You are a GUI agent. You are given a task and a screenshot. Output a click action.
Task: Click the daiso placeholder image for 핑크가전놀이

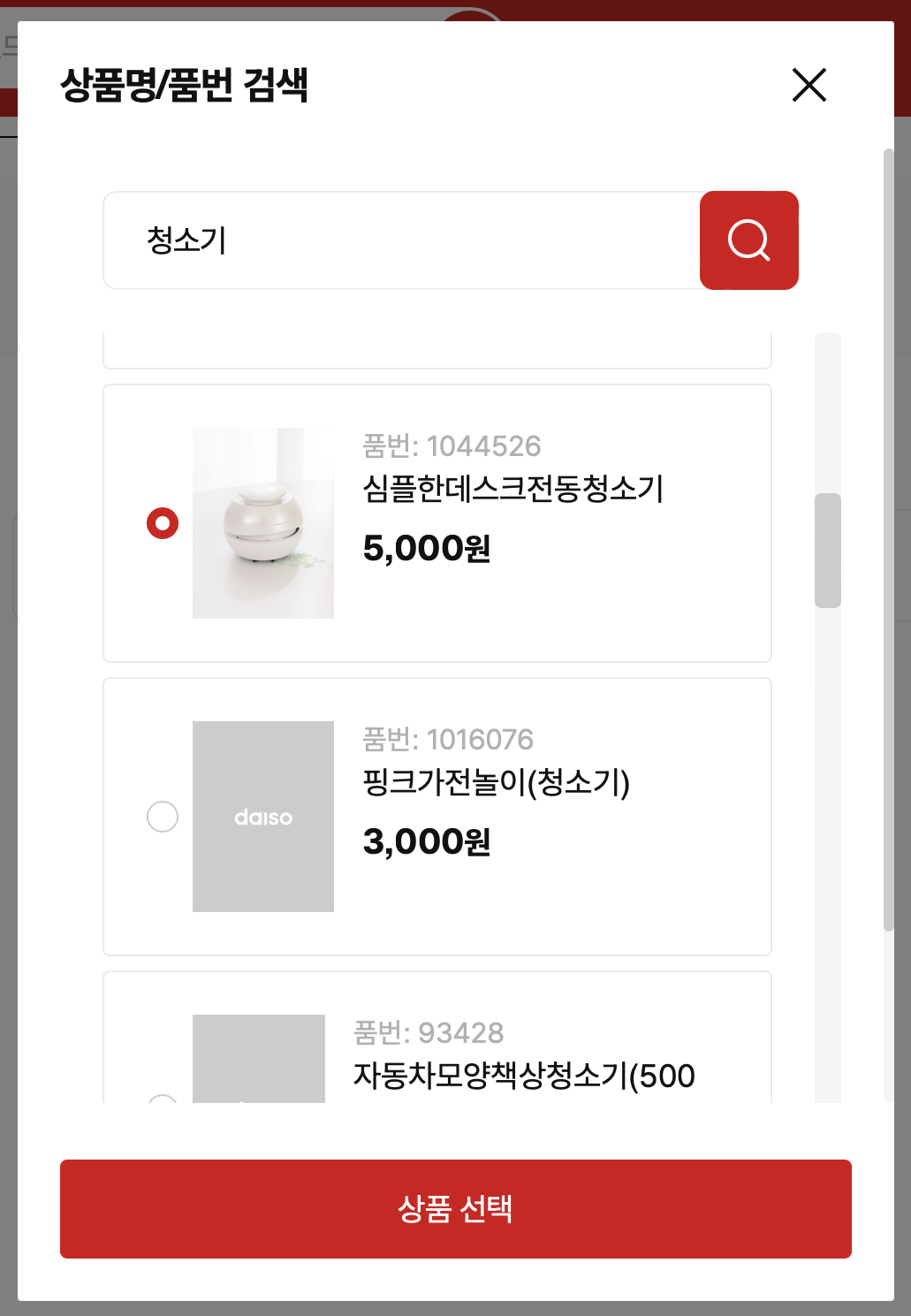262,817
